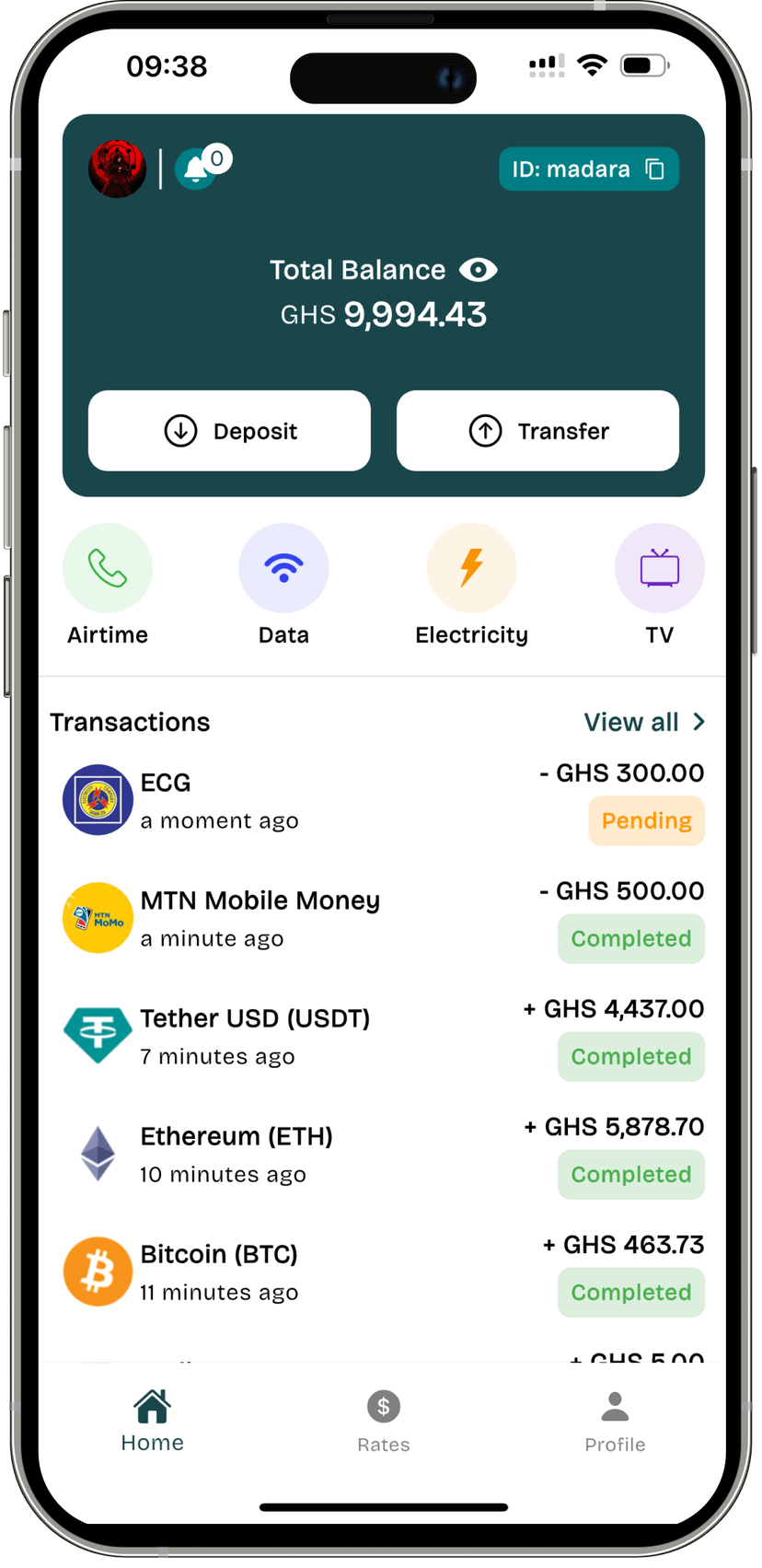Tap the MTN Mobile Money logo
This screenshot has width=762, height=1568.
point(98,917)
